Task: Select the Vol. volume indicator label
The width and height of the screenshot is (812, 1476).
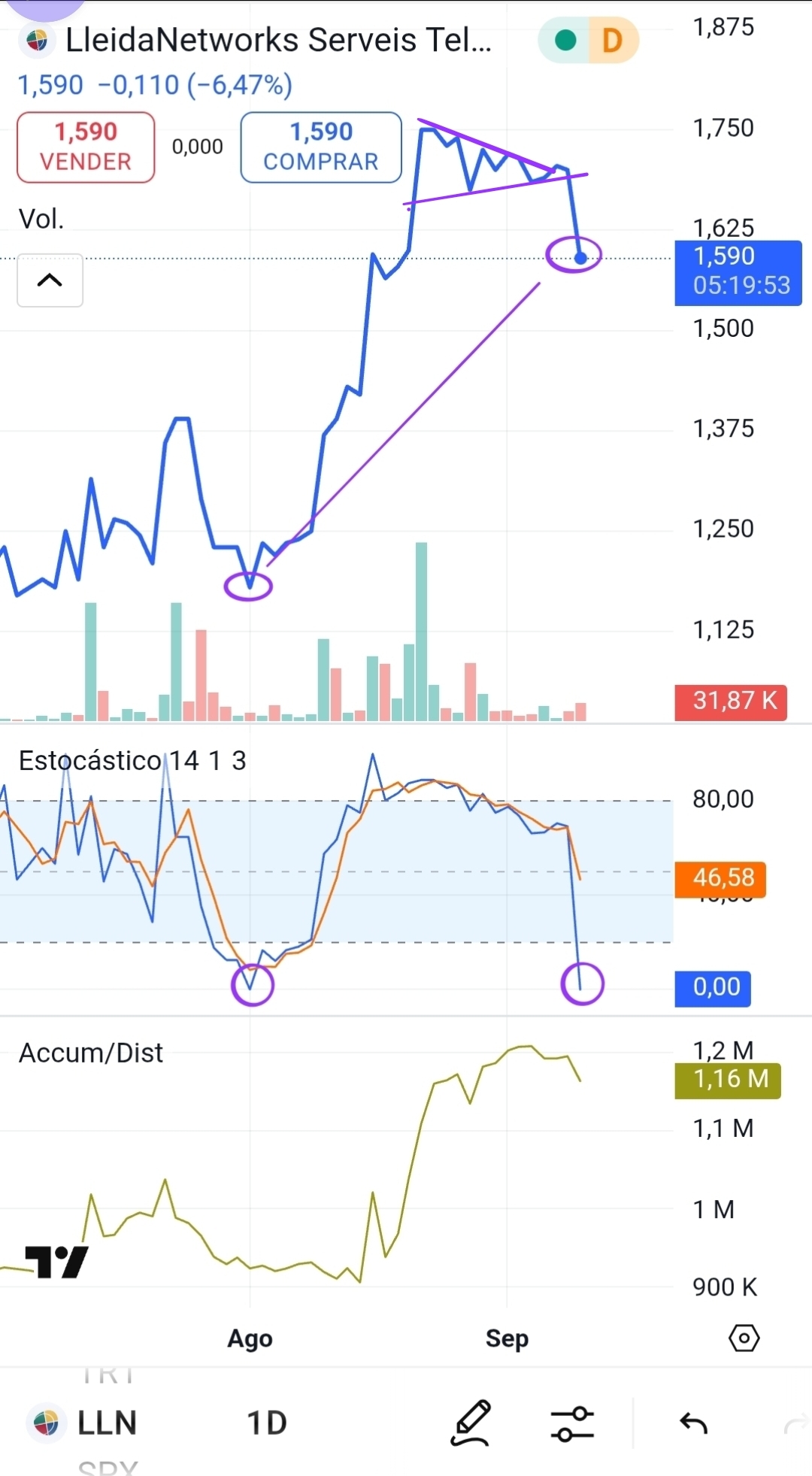Action: point(41,220)
